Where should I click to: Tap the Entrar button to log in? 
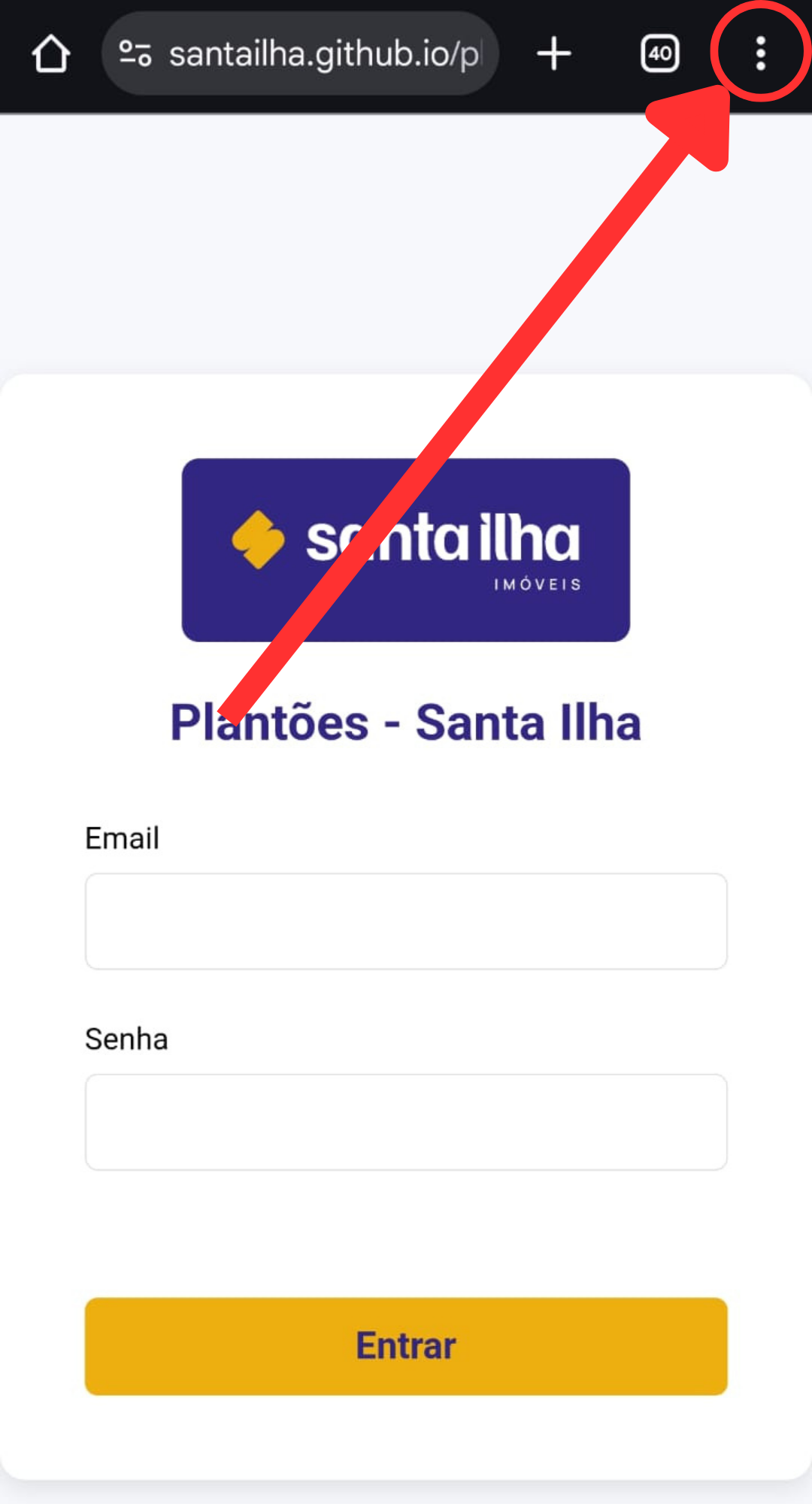pos(406,1346)
